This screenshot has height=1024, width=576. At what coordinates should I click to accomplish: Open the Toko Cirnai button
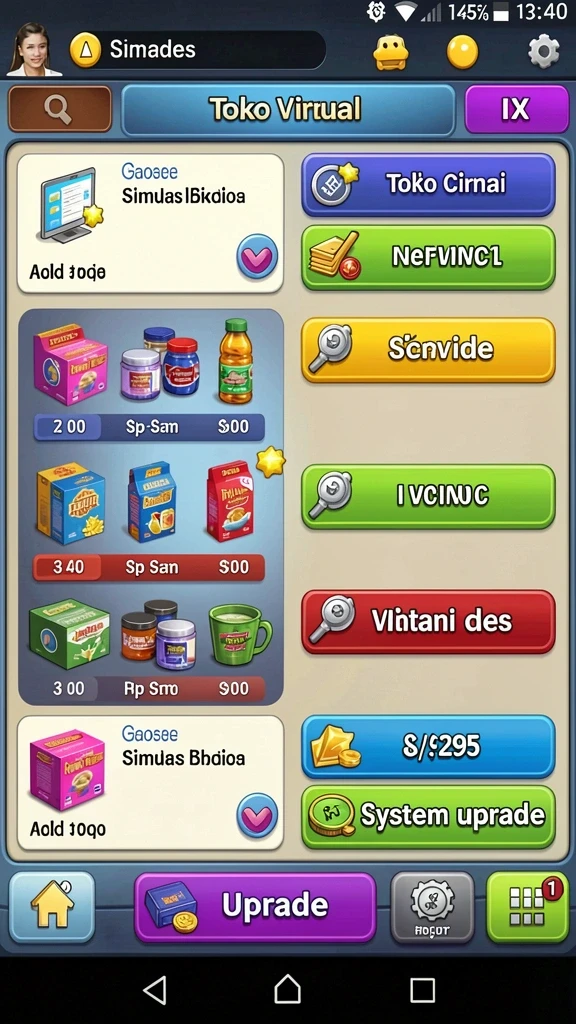tap(428, 184)
